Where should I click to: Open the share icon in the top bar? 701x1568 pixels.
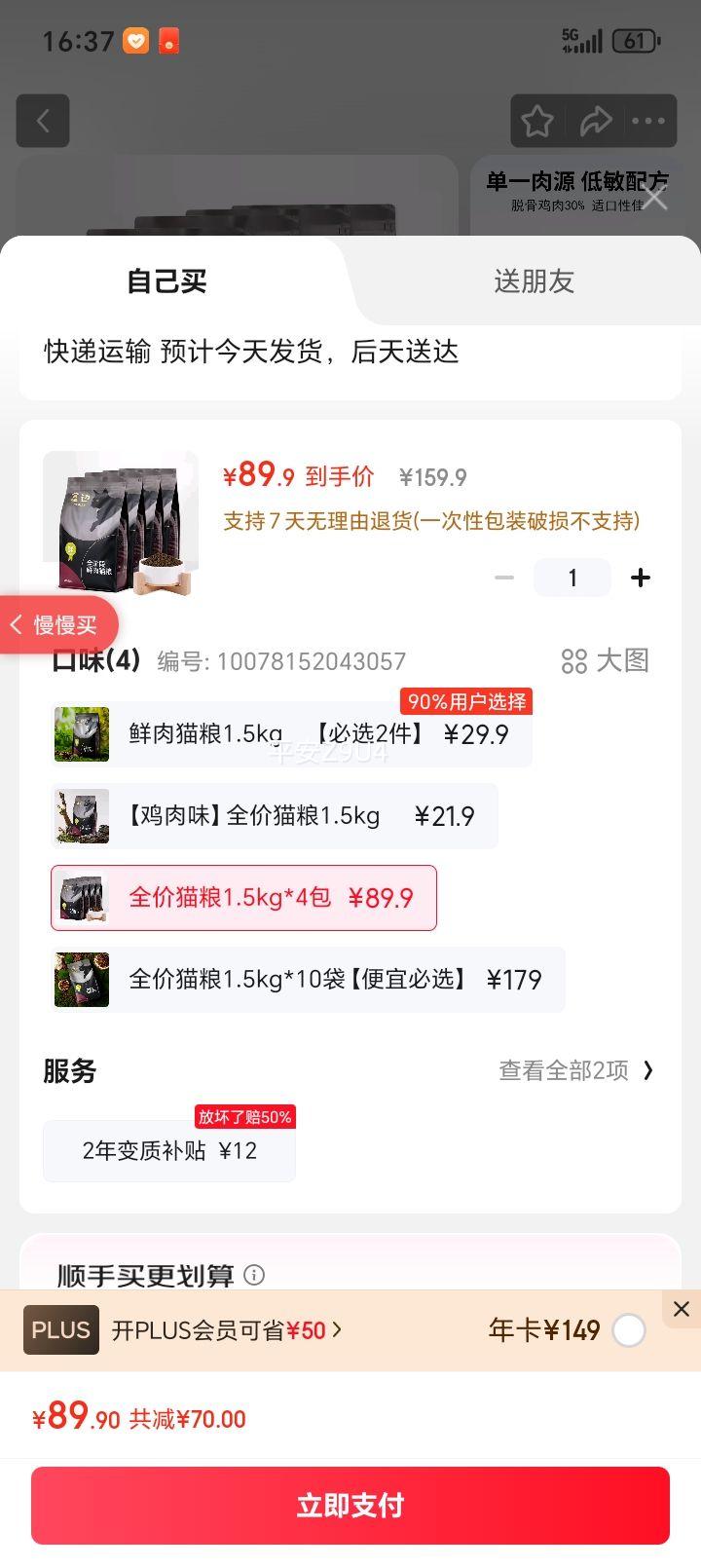click(x=597, y=121)
